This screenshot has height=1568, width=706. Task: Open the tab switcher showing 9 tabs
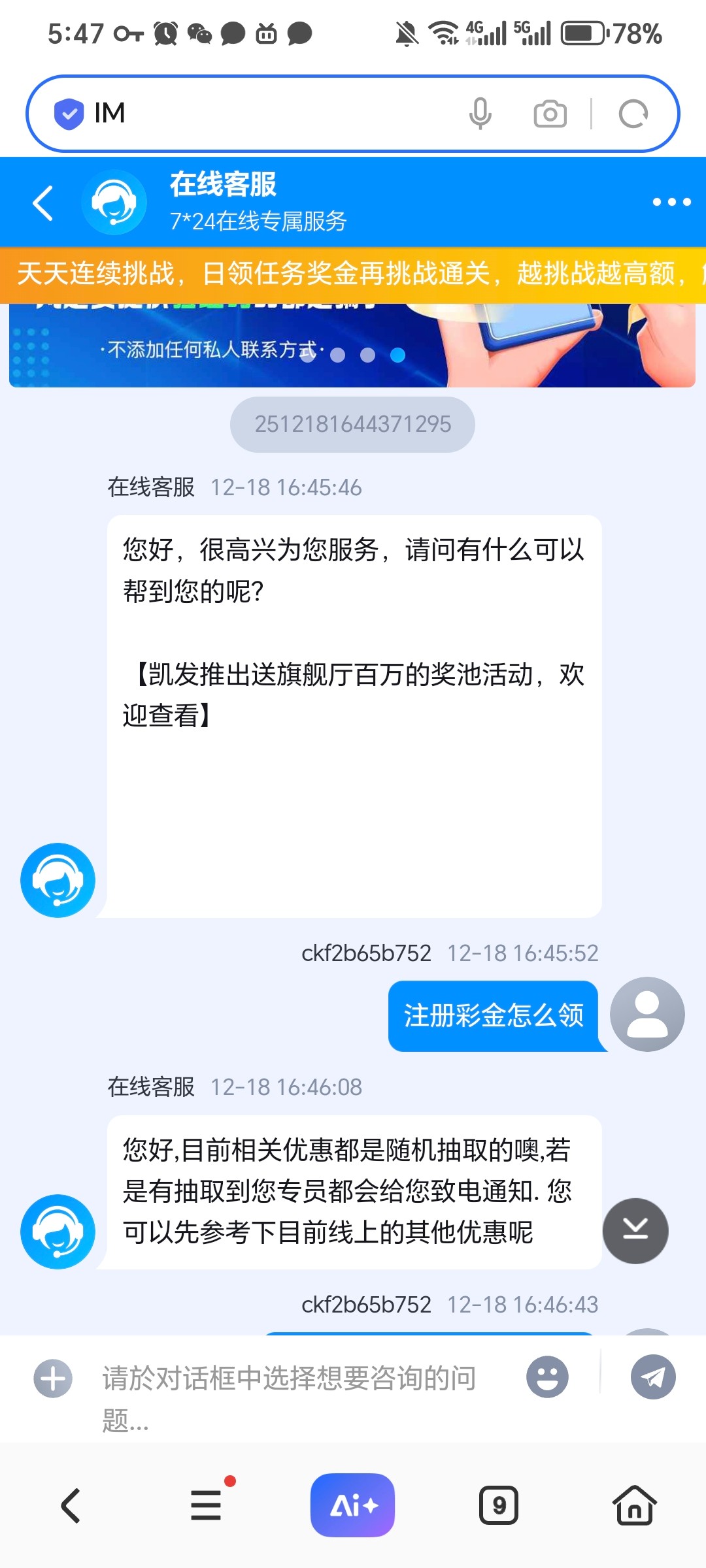[x=499, y=1505]
